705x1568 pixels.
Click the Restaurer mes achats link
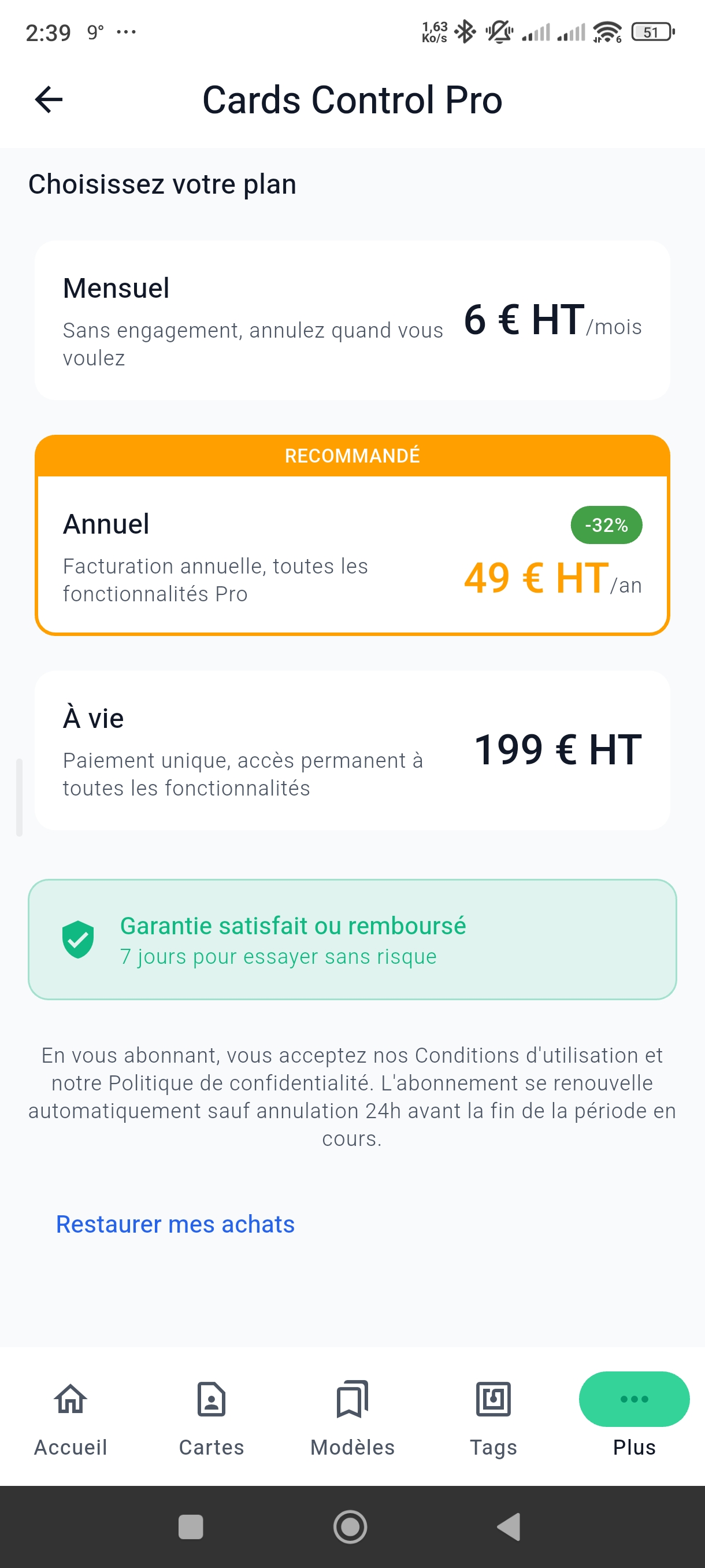175,1223
